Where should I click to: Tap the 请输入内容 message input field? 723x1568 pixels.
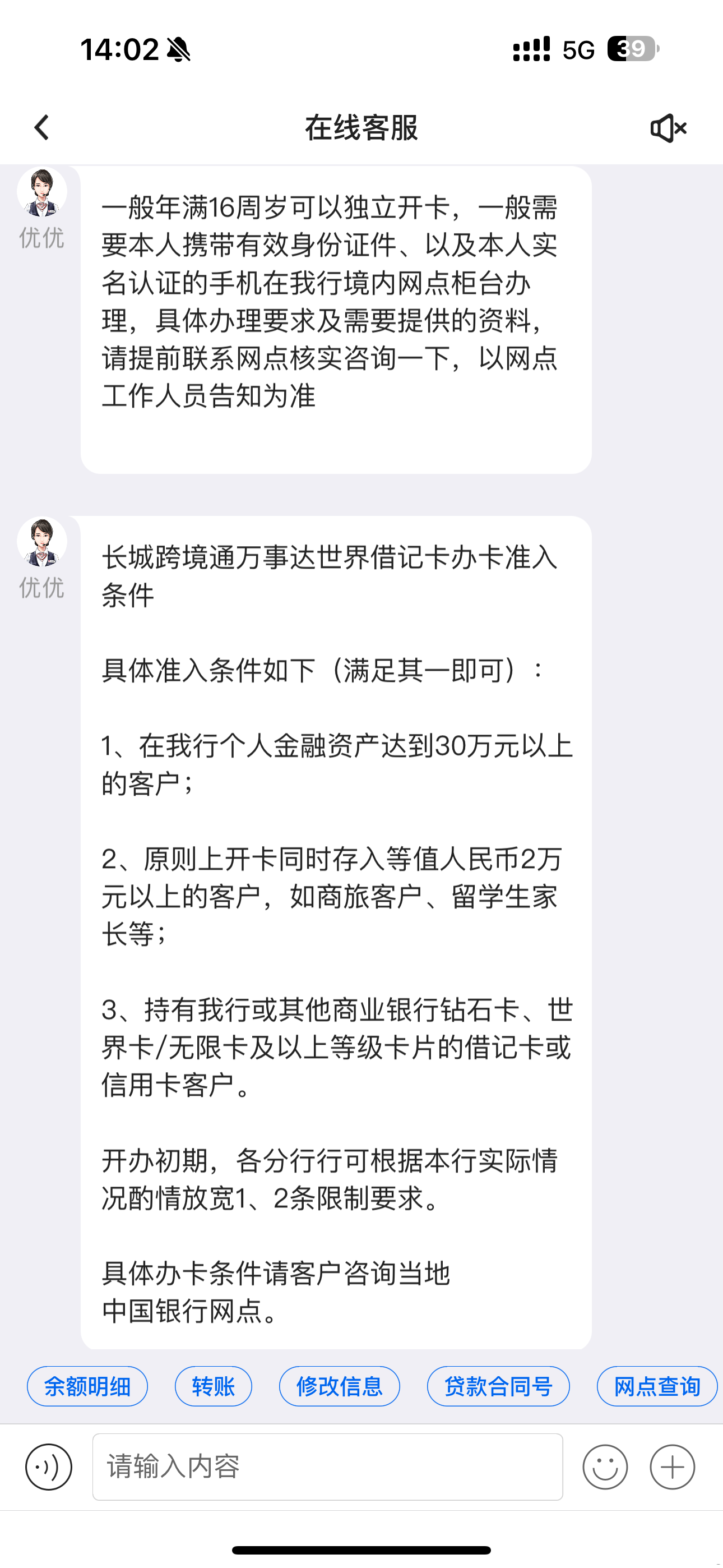click(x=328, y=1467)
